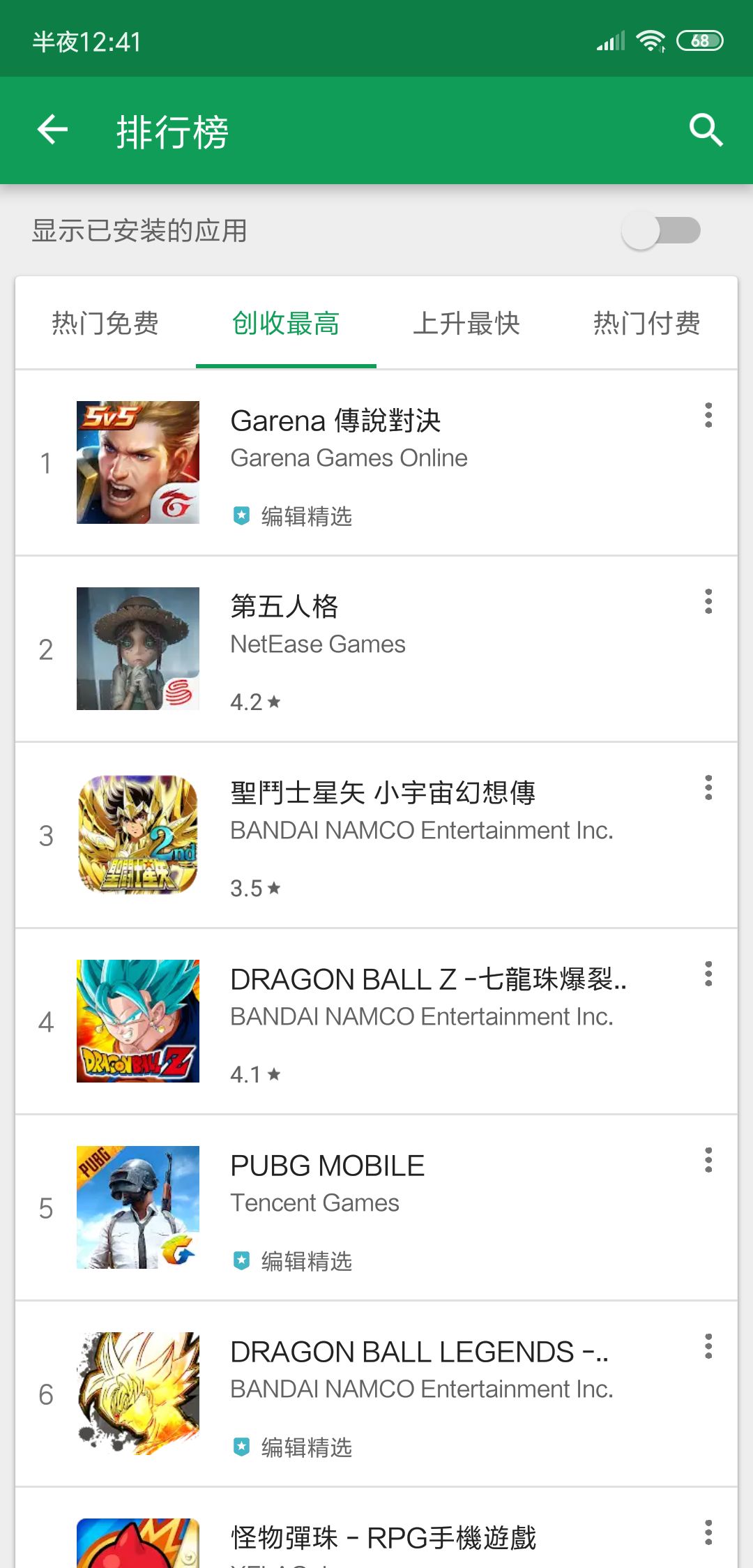753x1568 pixels.
Task: Switch to the 热门免费 tab
Action: pyautogui.click(x=105, y=324)
